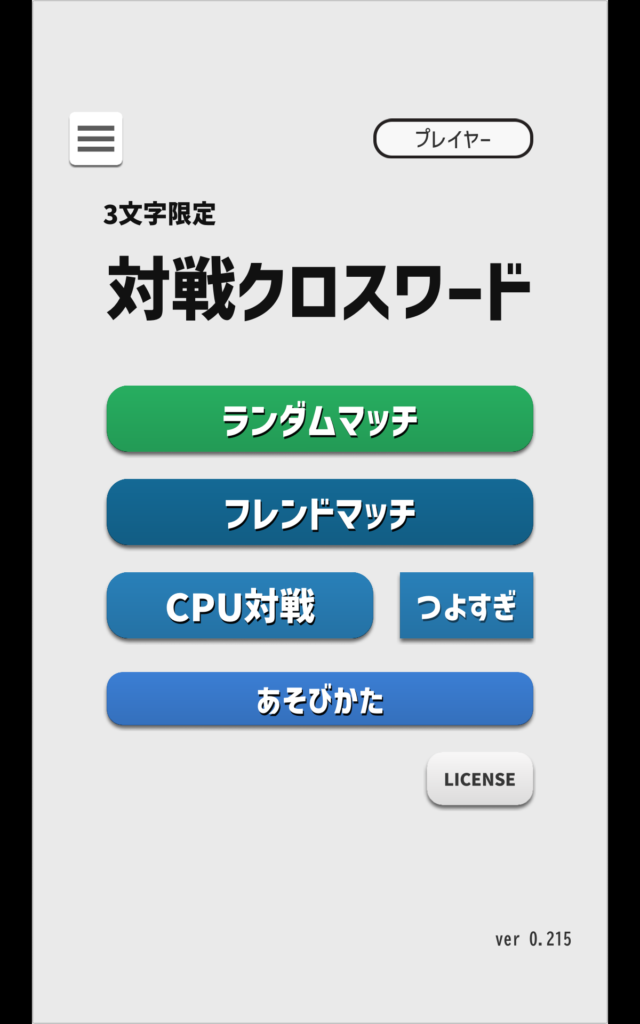View the LICENSE information

tap(480, 779)
